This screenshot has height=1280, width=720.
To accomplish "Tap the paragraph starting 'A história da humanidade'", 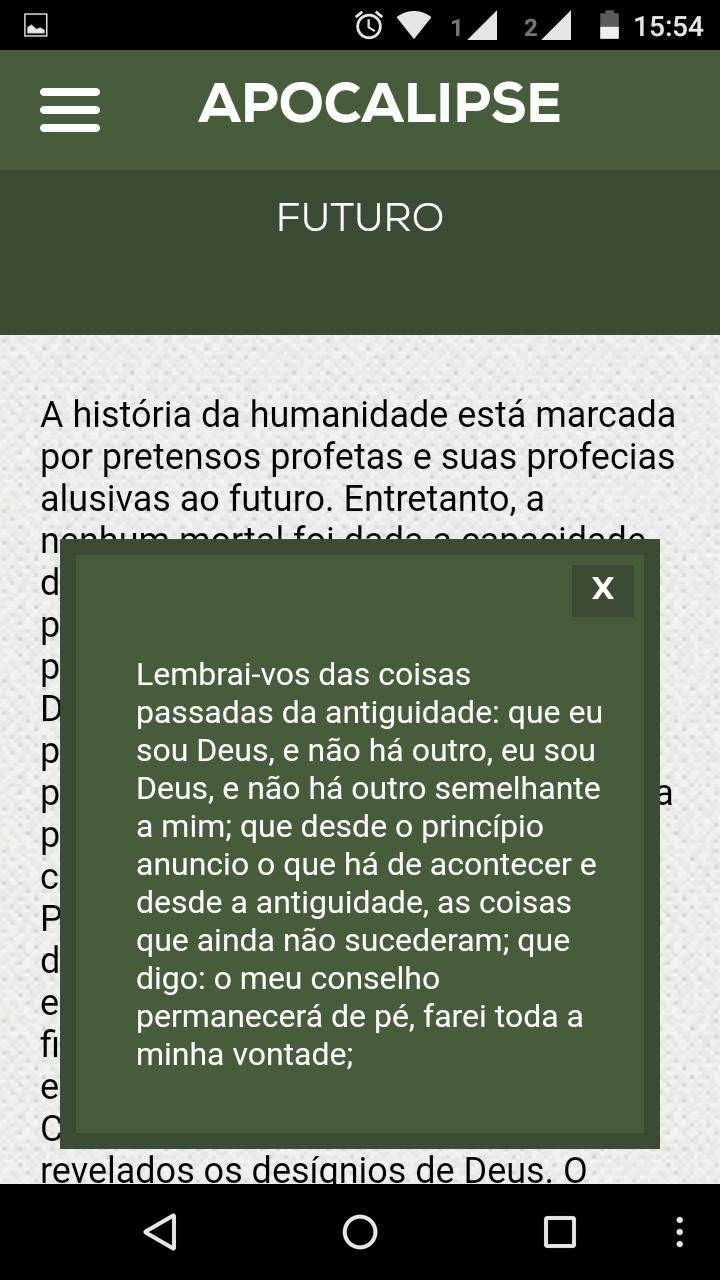I will tap(360, 455).
